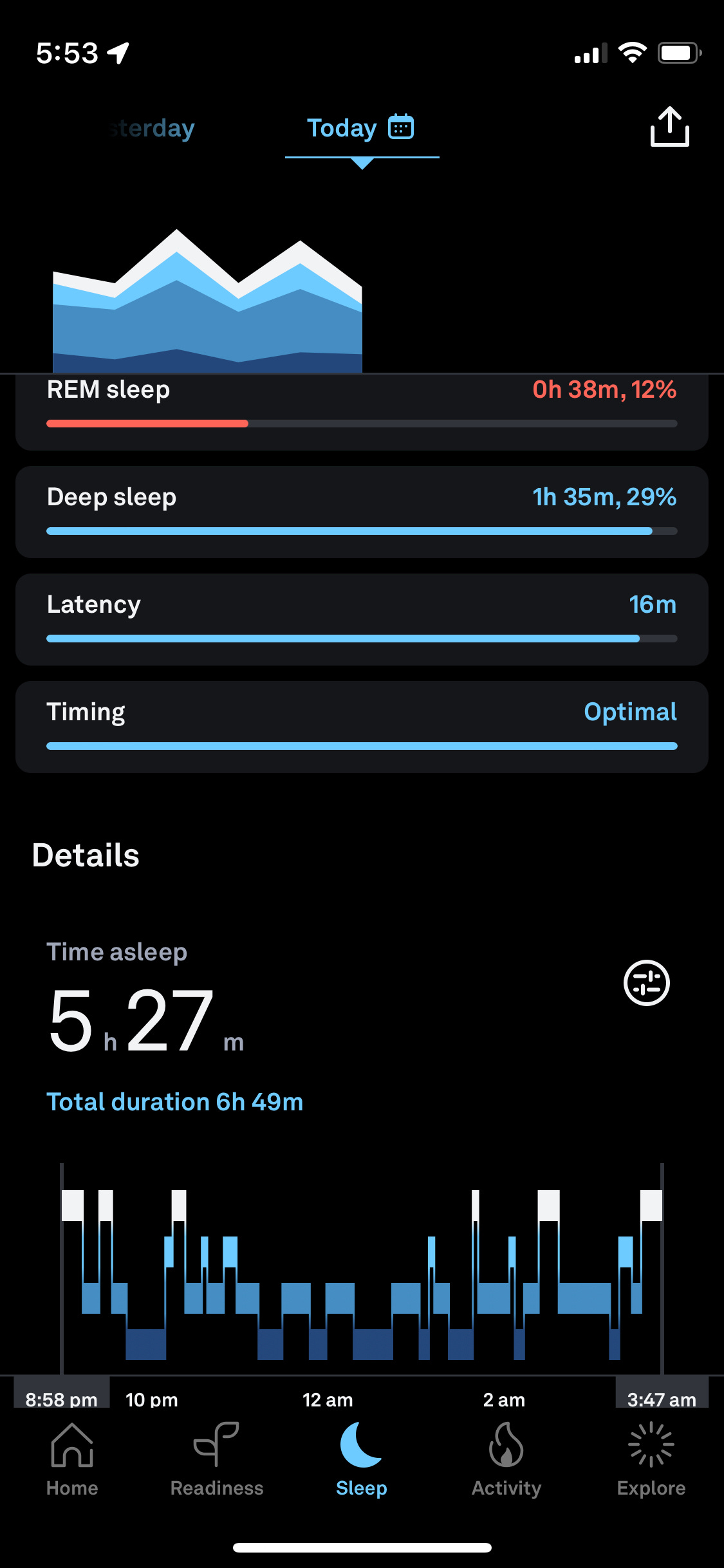The image size is (724, 1568).
Task: Select the Today tab
Action: [x=342, y=127]
